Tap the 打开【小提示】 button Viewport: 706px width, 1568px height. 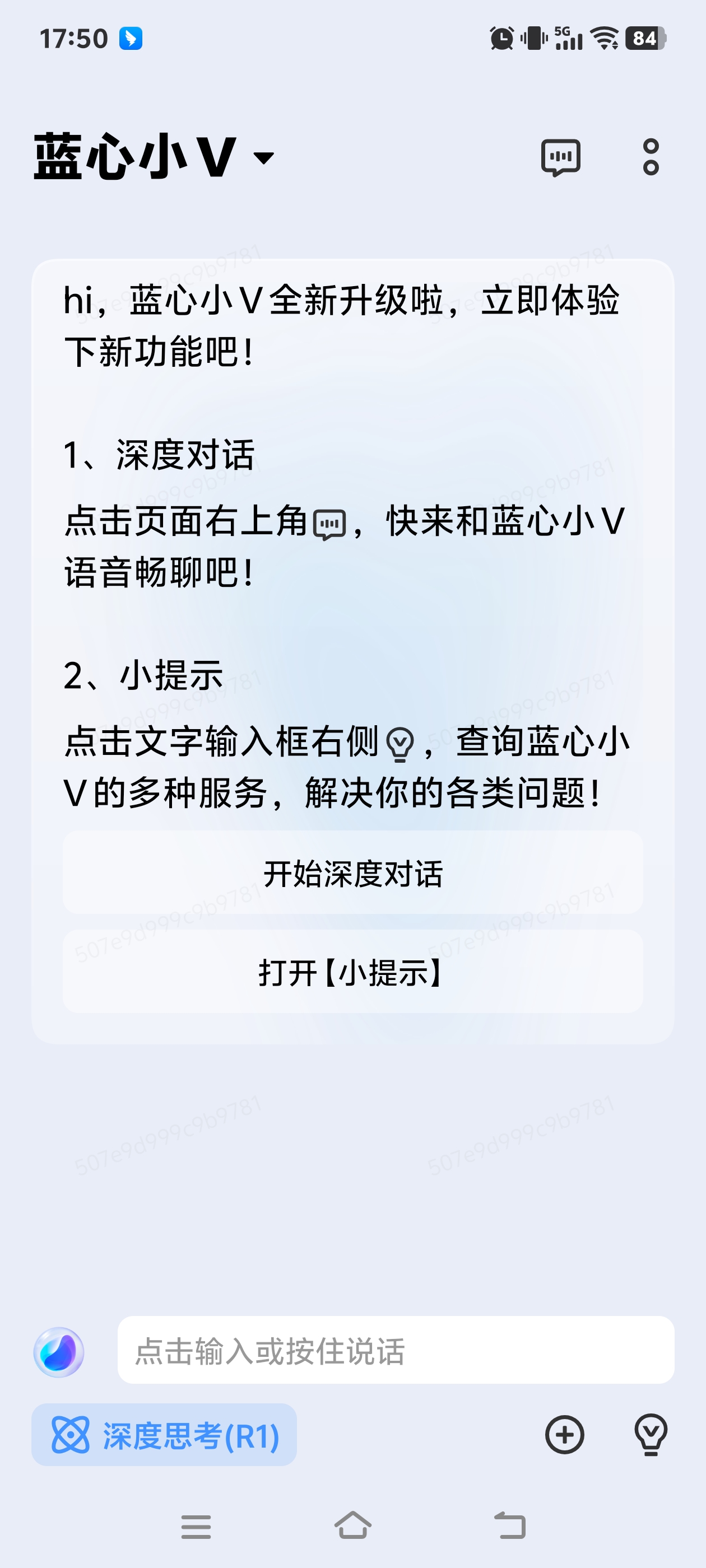tap(352, 972)
